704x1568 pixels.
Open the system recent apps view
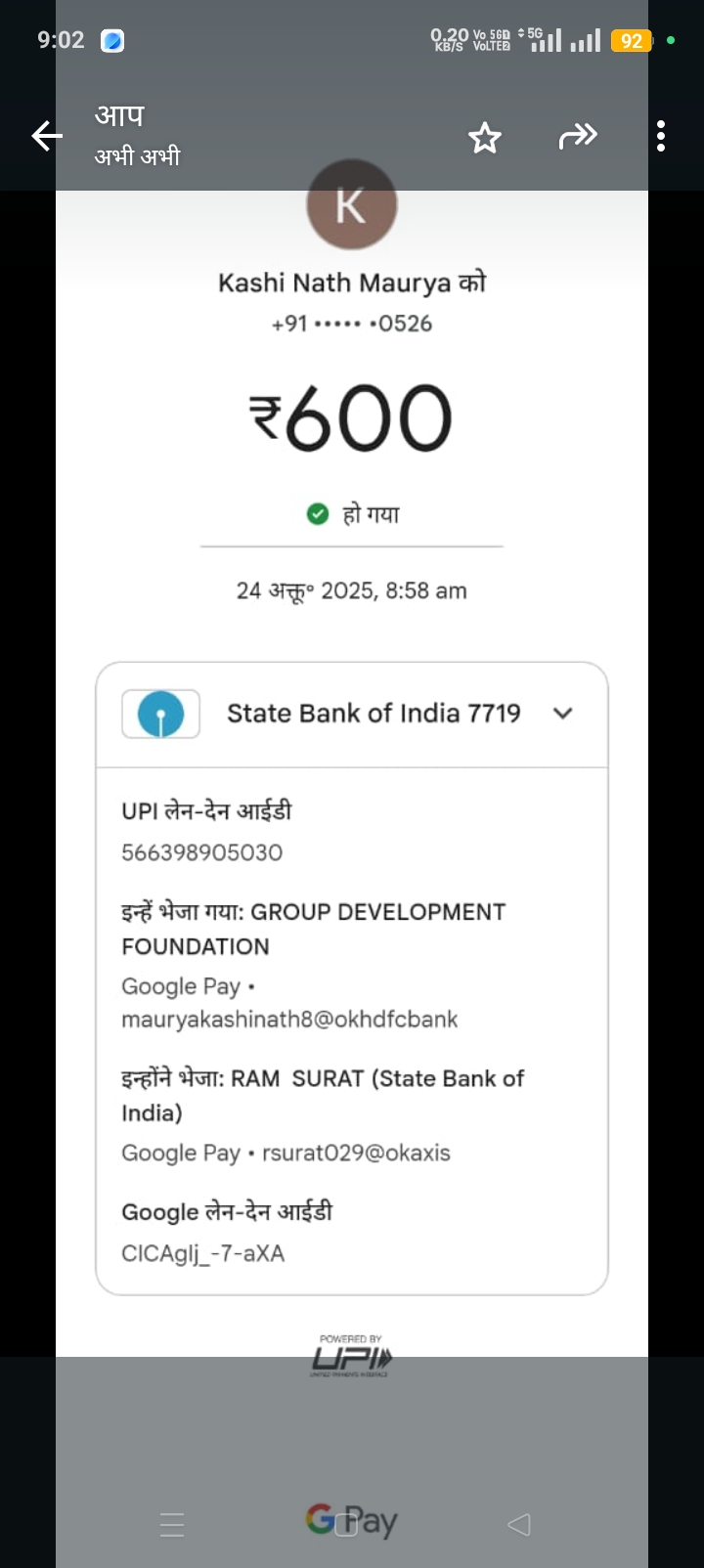pyautogui.click(x=172, y=1524)
